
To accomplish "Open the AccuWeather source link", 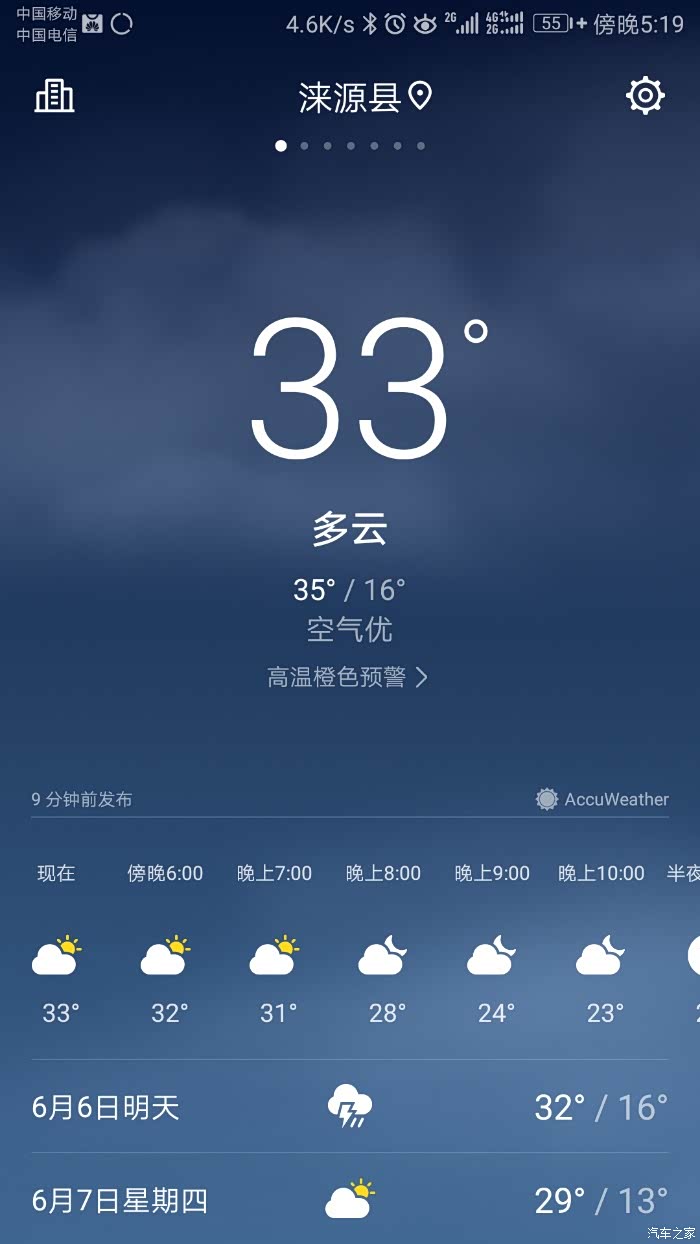I will (x=602, y=799).
